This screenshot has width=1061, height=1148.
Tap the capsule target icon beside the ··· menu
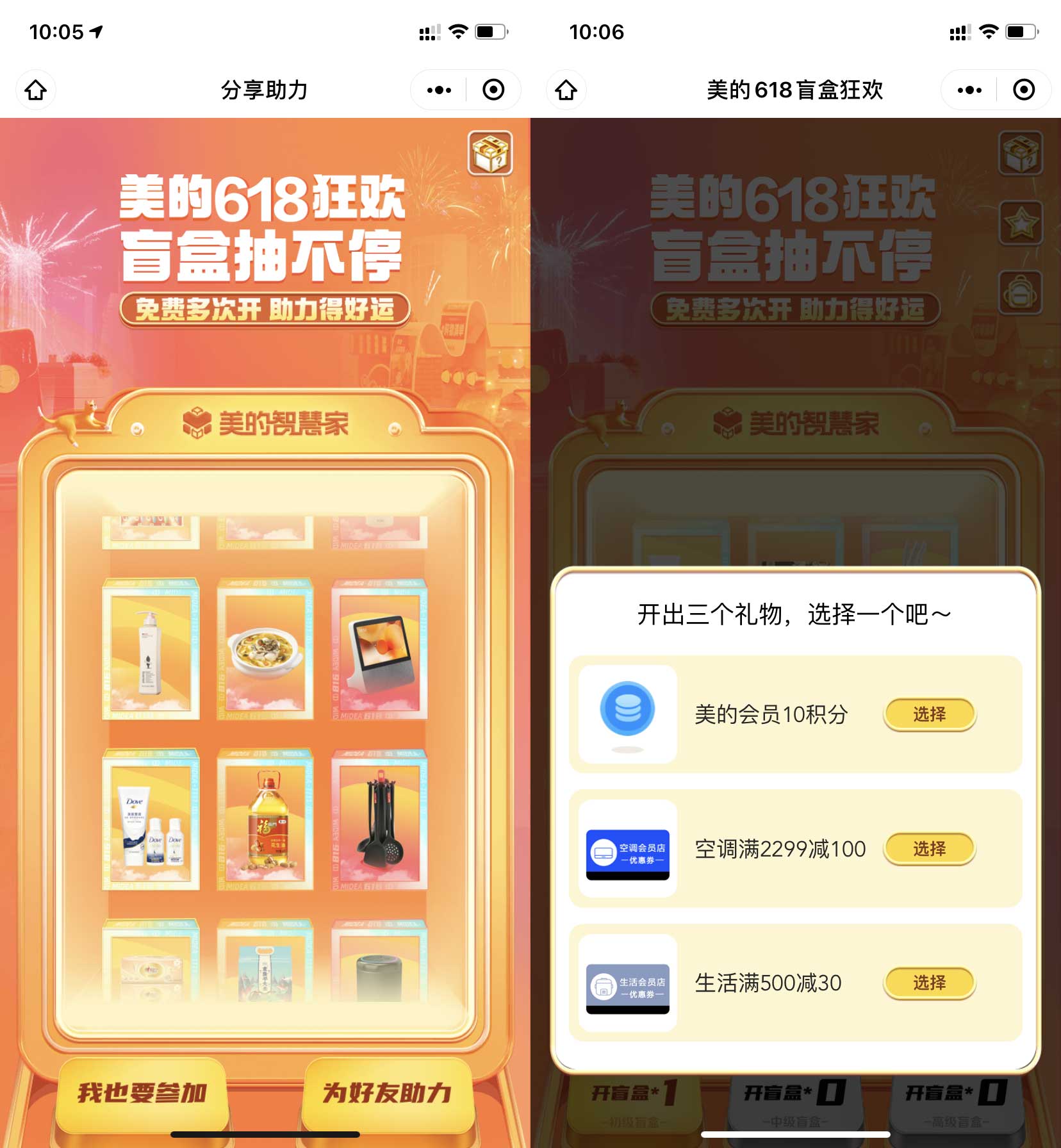pos(492,90)
